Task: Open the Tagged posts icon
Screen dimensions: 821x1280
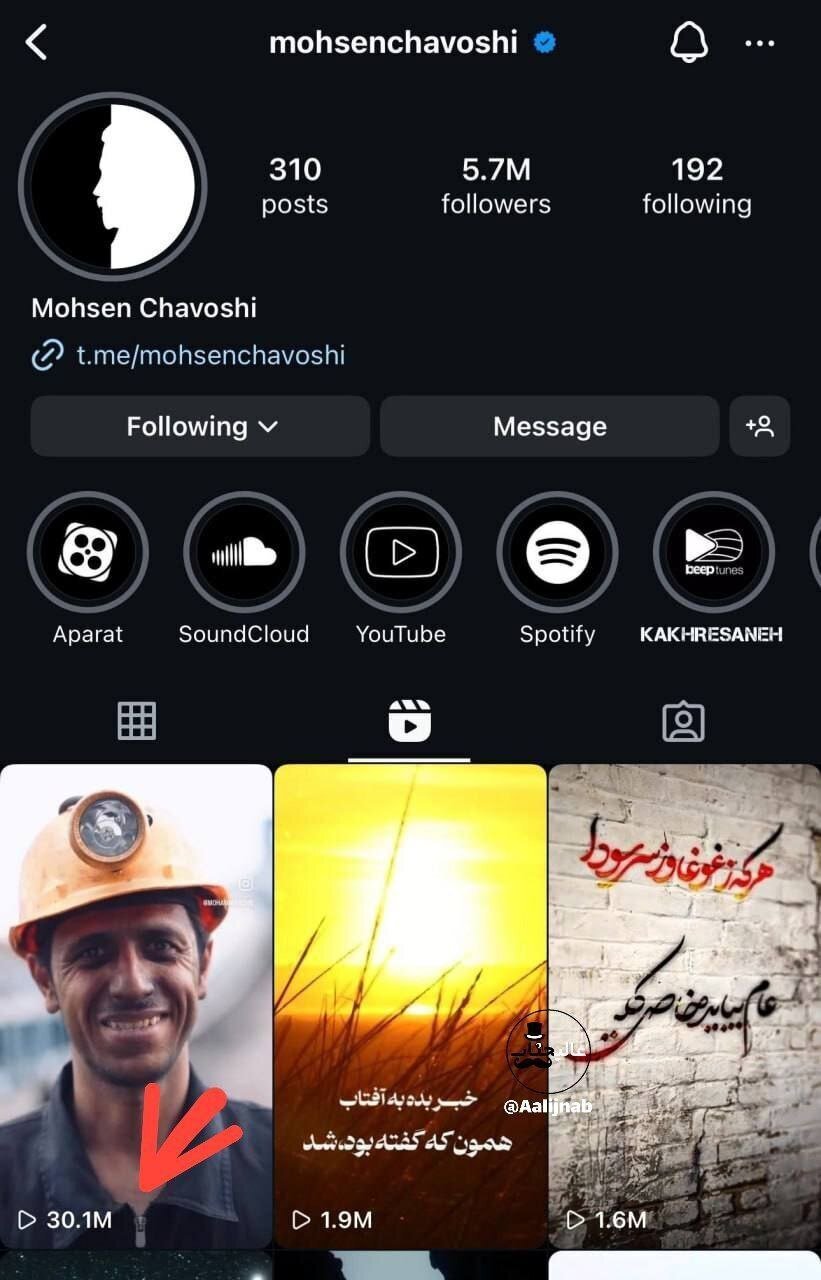Action: 683,721
